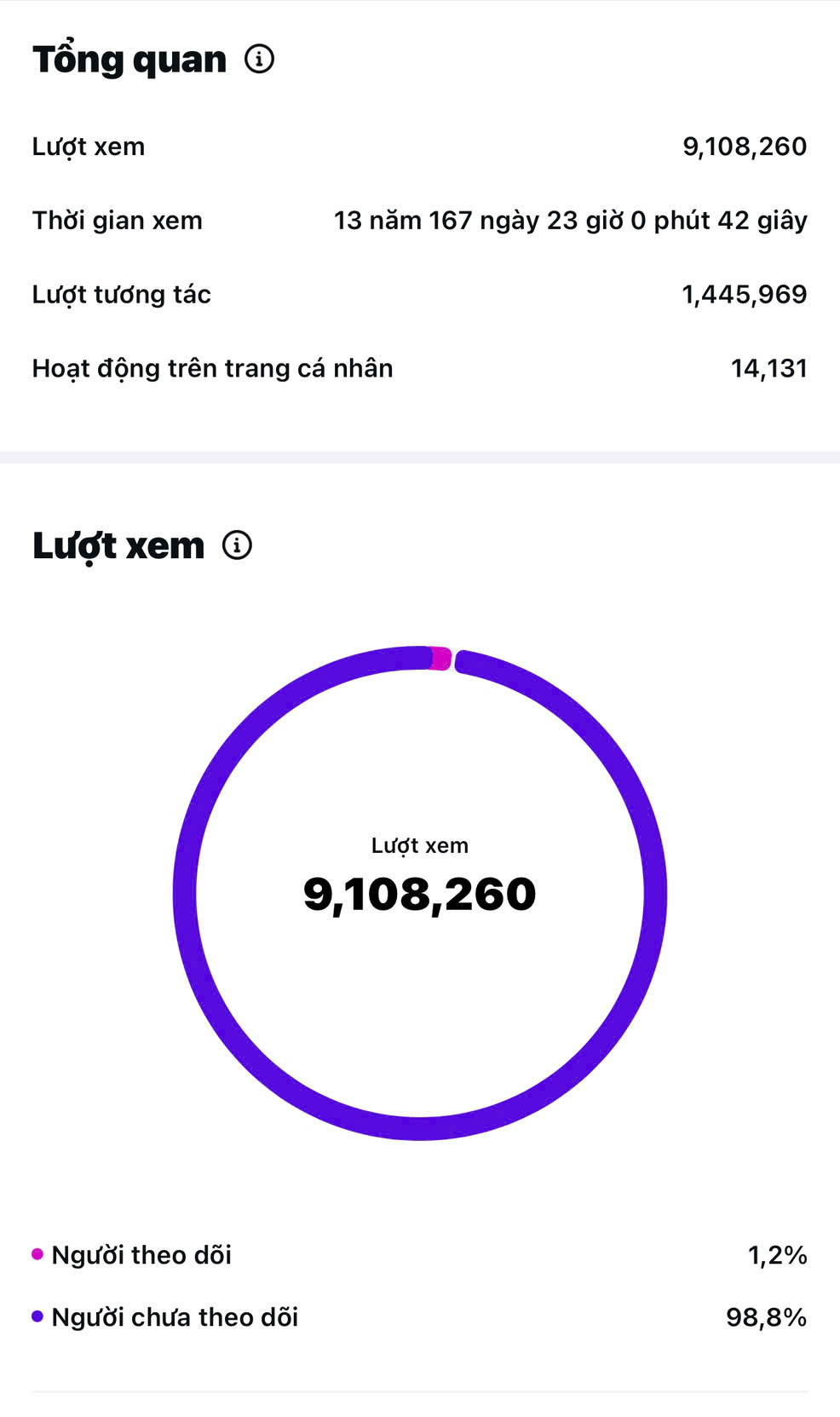
Task: Open the info icon beside Tổng quan
Action: click(x=259, y=59)
